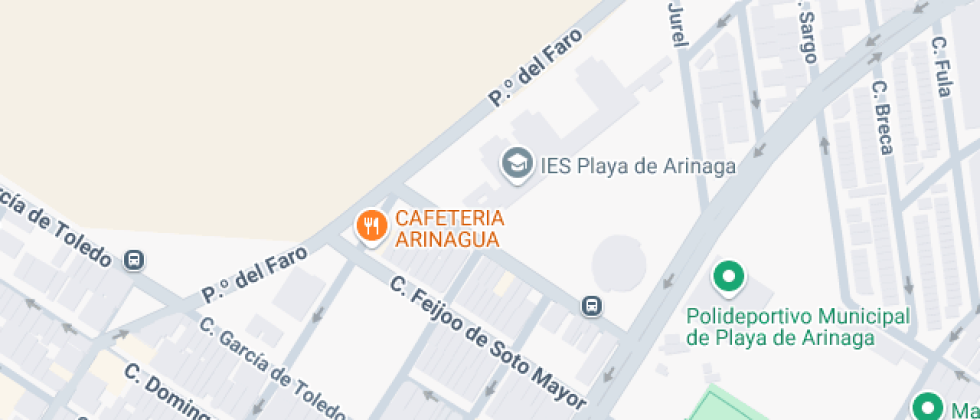The image size is (980, 420).
Task: Open the Cafeteria Arinagua restaurant marker
Action: coord(372,226)
